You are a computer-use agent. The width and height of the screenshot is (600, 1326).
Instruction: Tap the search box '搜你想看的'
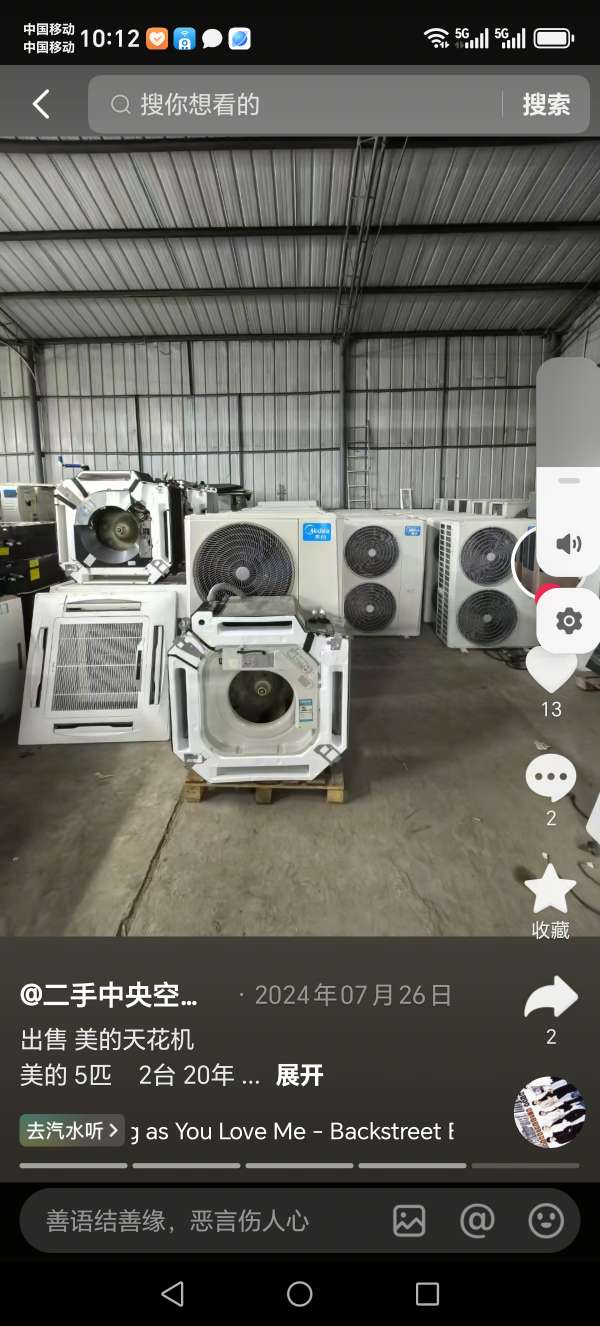300,104
